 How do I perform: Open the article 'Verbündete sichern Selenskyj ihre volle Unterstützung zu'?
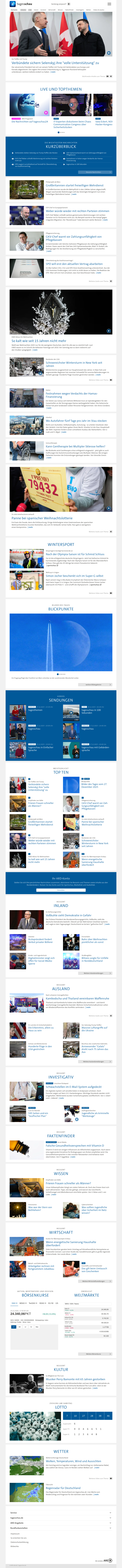(55, 63)
